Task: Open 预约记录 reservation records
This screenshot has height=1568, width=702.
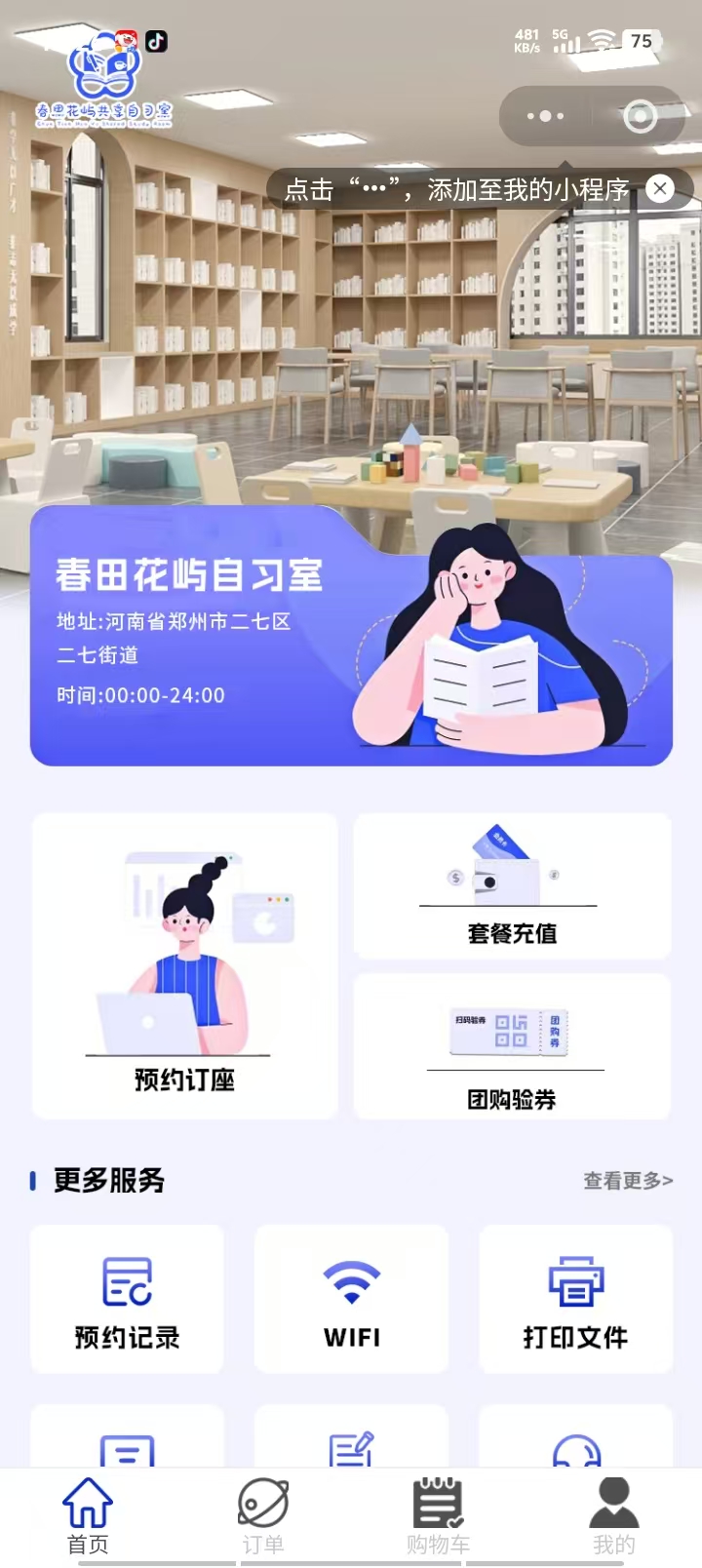Action: coord(127,1299)
